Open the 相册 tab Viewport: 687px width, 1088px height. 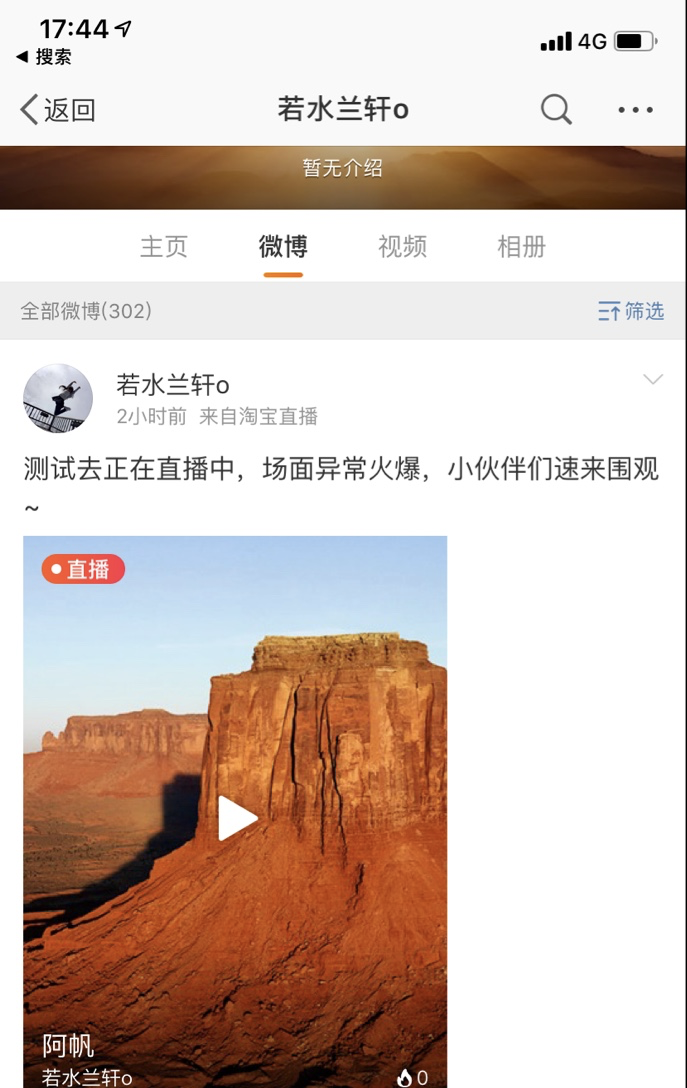(521, 247)
